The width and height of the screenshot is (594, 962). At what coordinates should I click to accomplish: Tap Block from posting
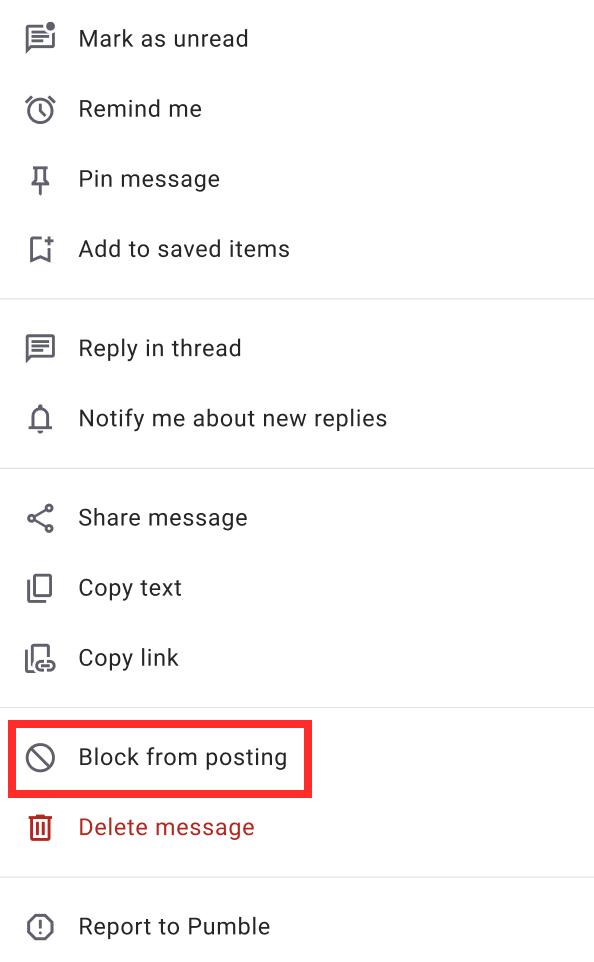click(297, 757)
